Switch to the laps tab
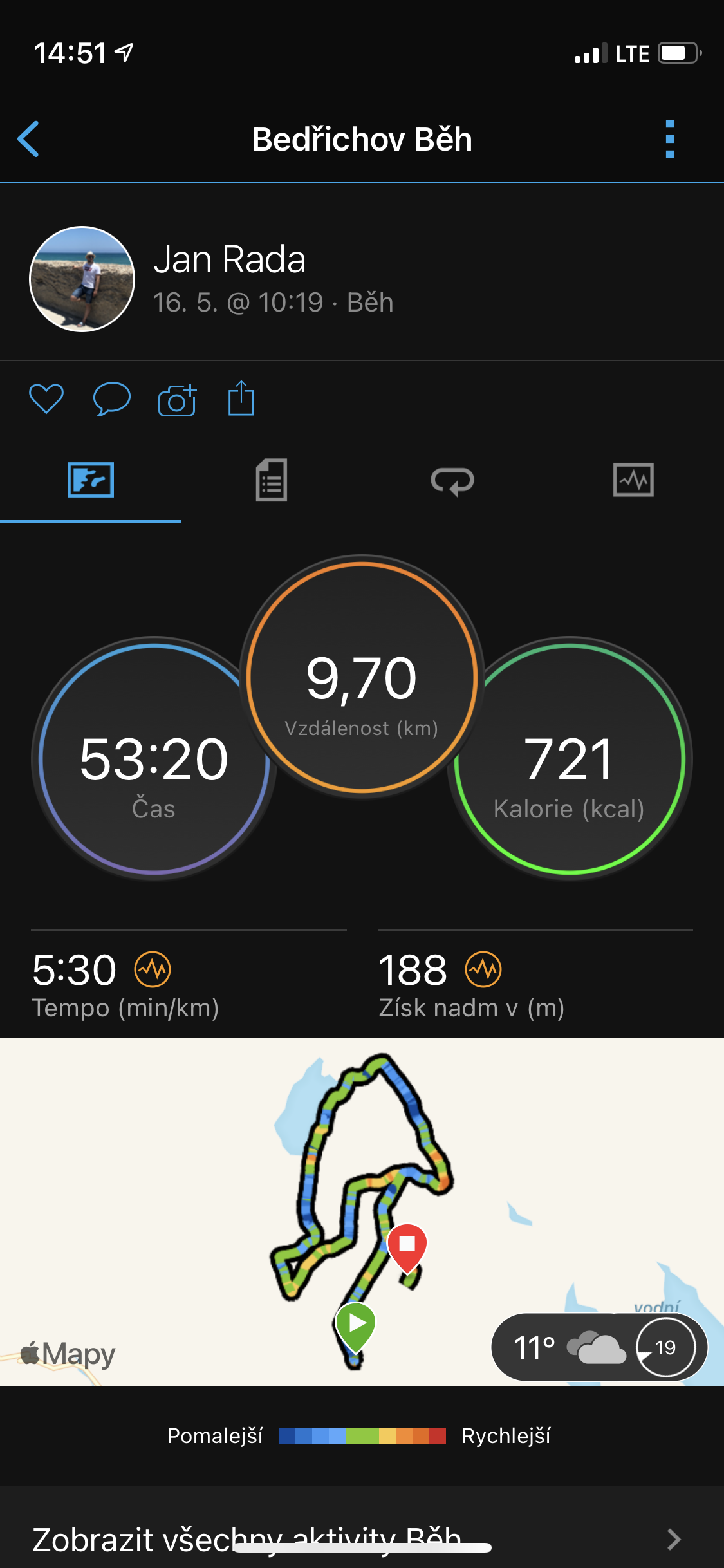The height and width of the screenshot is (1568, 724). tap(452, 481)
